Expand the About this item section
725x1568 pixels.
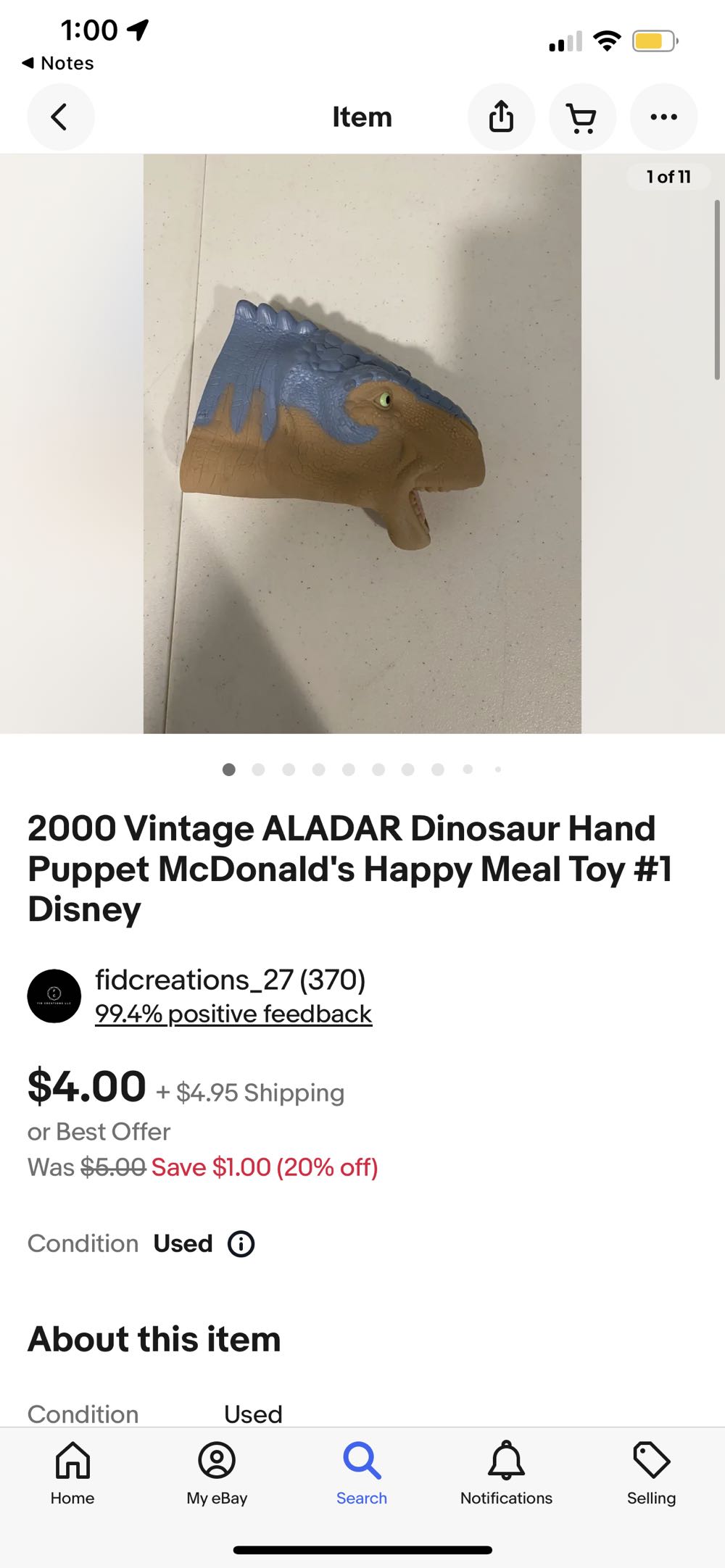153,1340
